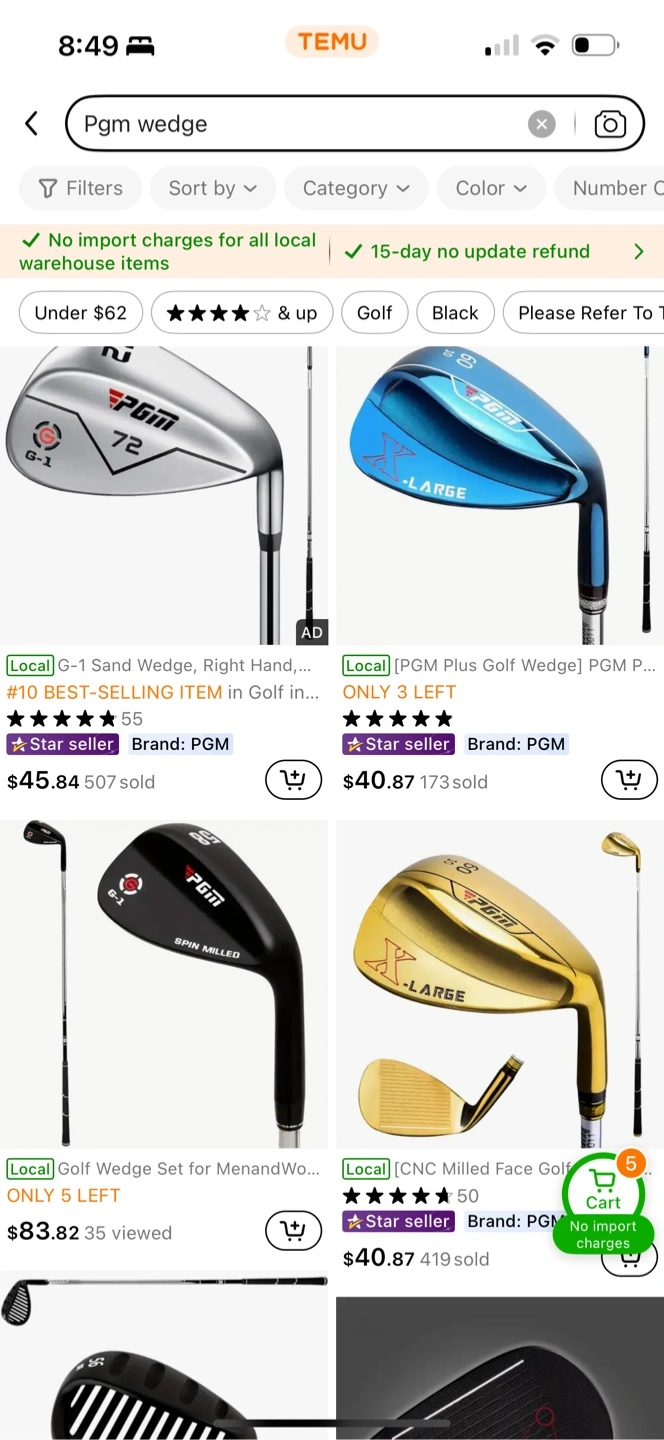Image resolution: width=664 pixels, height=1440 pixels.
Task: Open the 15-day no update refund banner
Action: pyautogui.click(x=497, y=252)
